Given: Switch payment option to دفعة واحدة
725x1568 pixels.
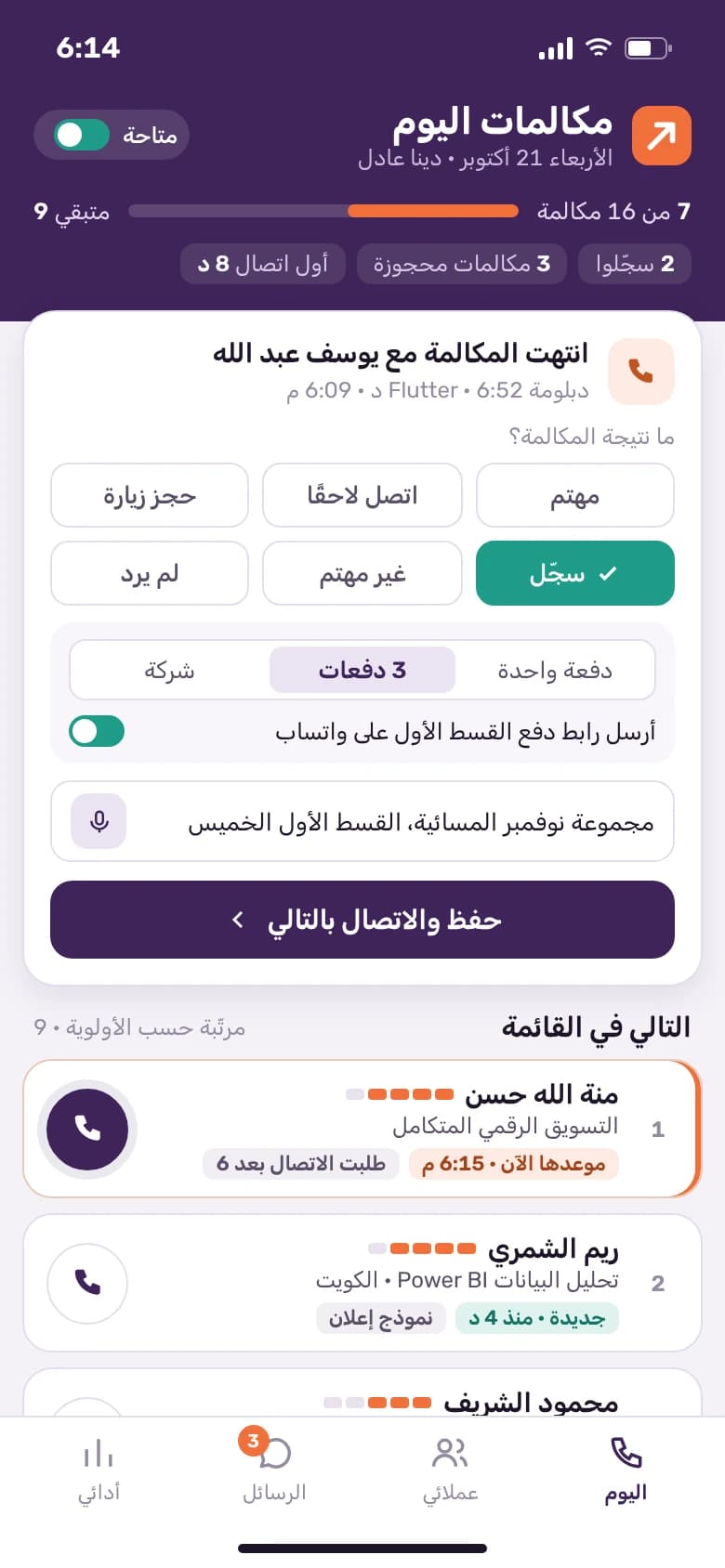Looking at the screenshot, I should 555,670.
